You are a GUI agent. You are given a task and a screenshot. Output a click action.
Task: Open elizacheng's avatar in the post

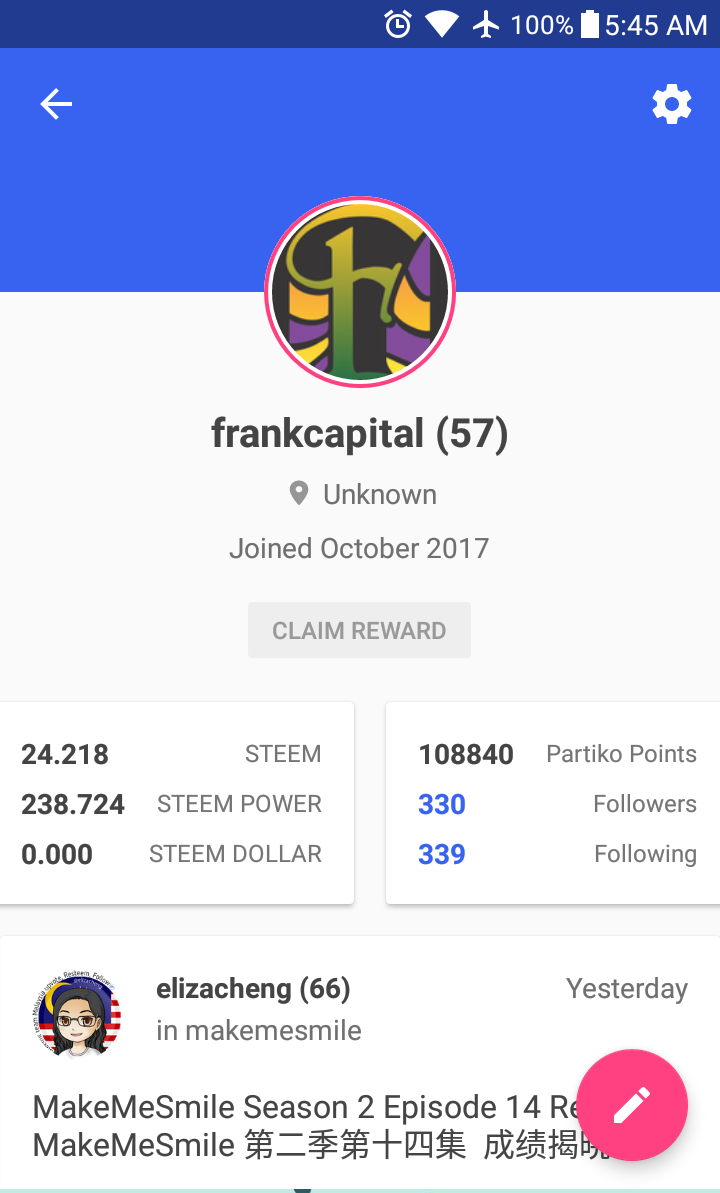click(76, 1012)
